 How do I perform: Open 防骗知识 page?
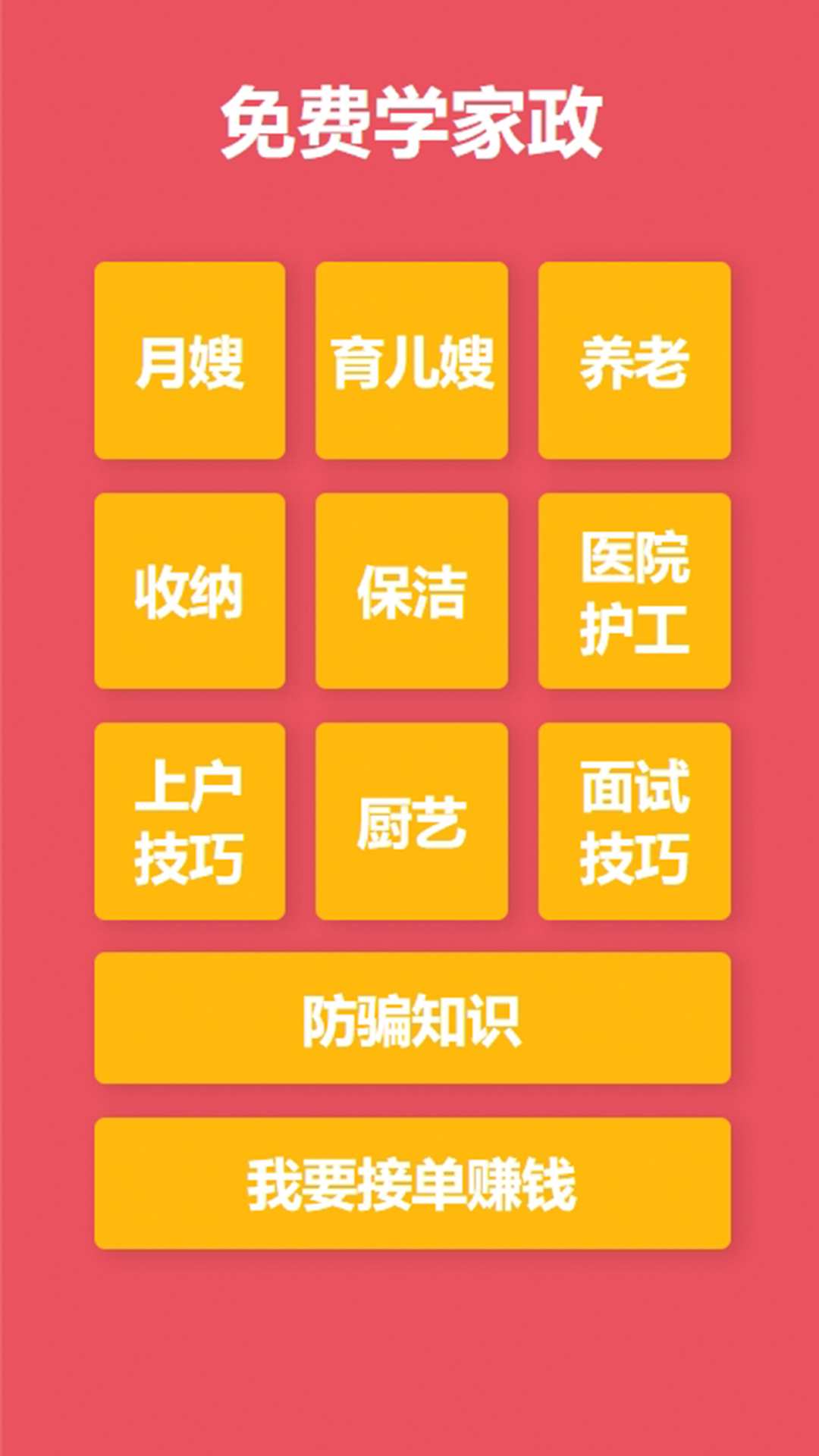(412, 1018)
